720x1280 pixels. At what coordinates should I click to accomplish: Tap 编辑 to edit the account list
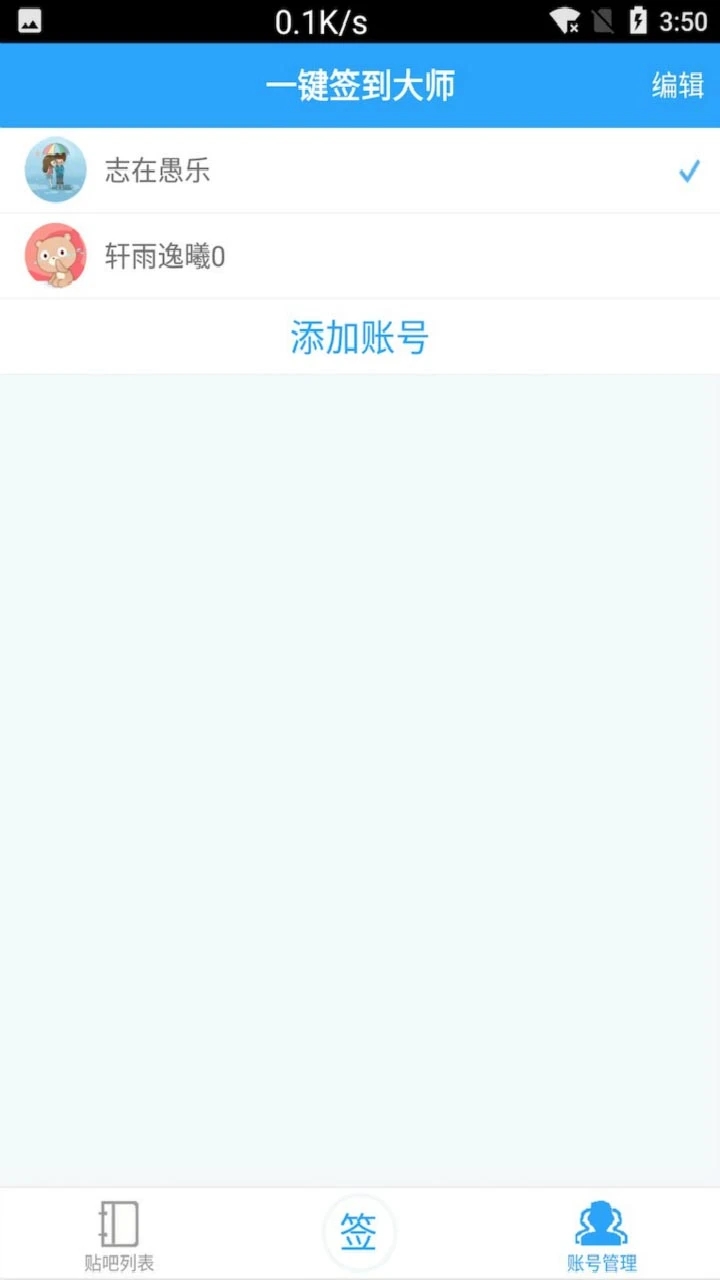678,85
